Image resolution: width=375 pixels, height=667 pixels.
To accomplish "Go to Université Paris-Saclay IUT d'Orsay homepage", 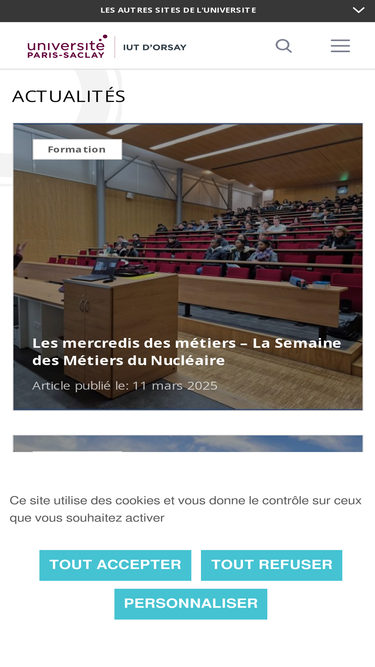I will pos(107,46).
